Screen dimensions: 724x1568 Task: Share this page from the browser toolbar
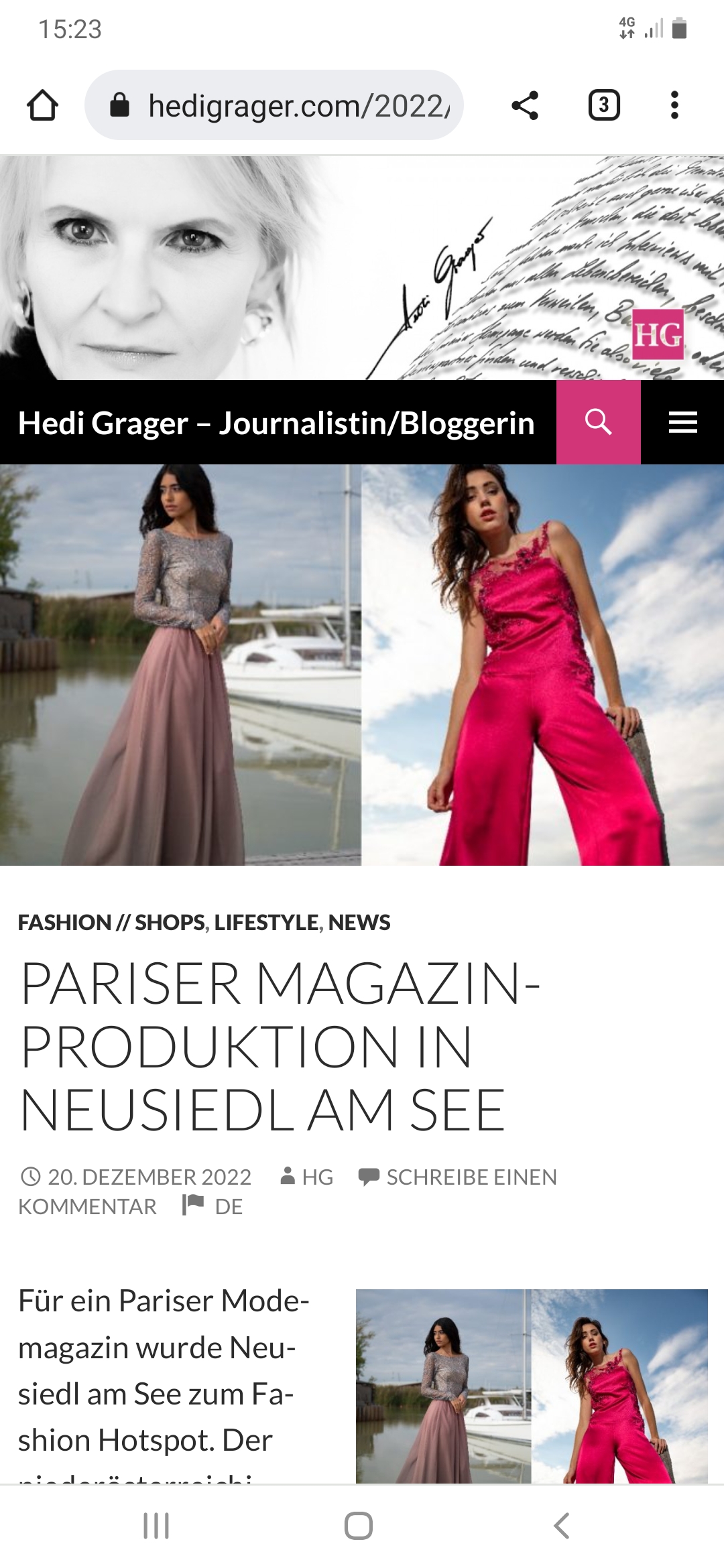pyautogui.click(x=524, y=105)
